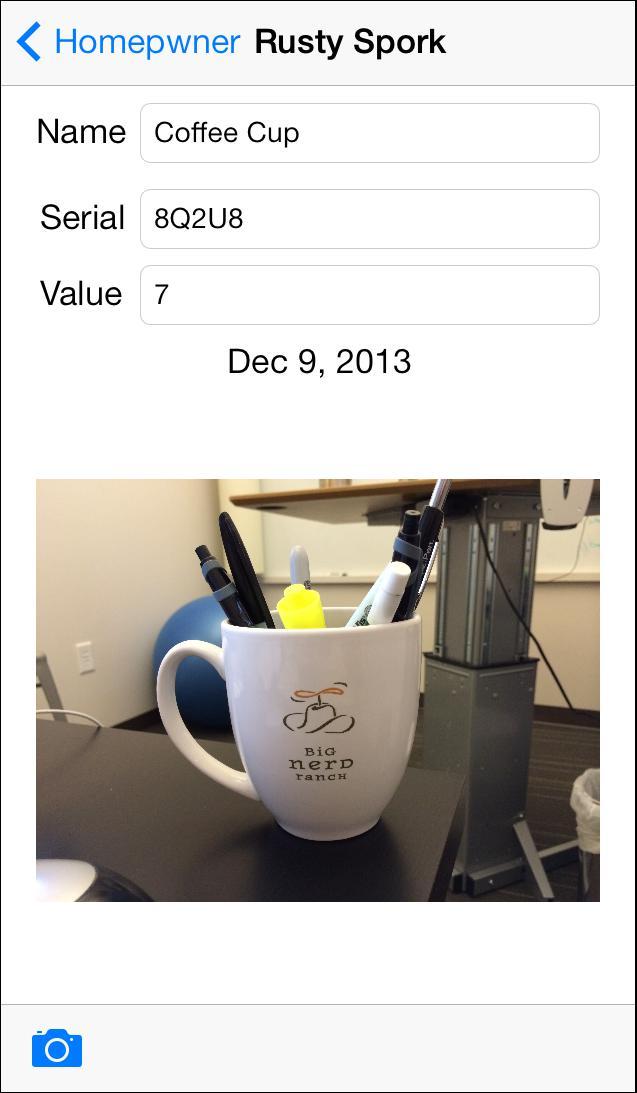The height and width of the screenshot is (1093, 637).
Task: Go back to Homepwner list
Action: (128, 42)
